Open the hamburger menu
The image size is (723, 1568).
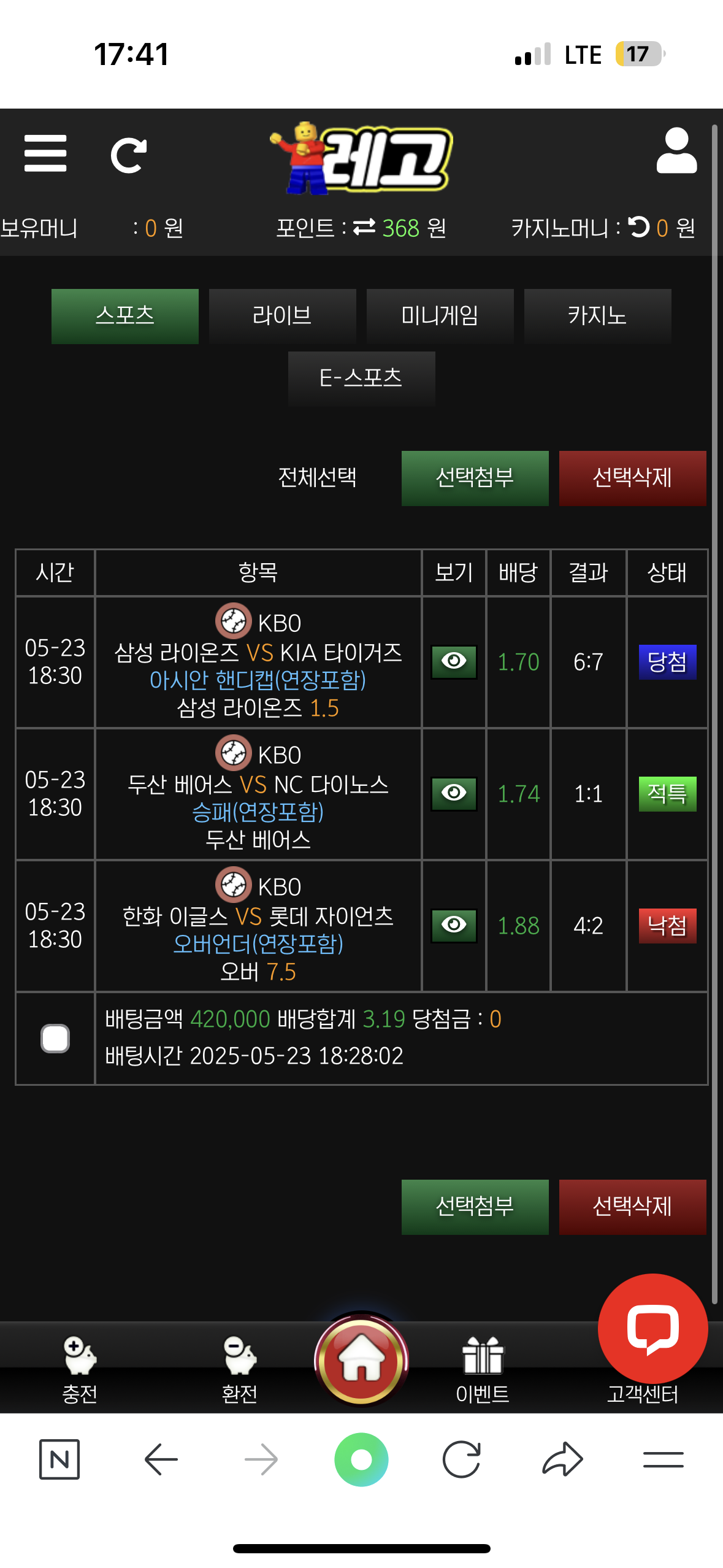(45, 153)
